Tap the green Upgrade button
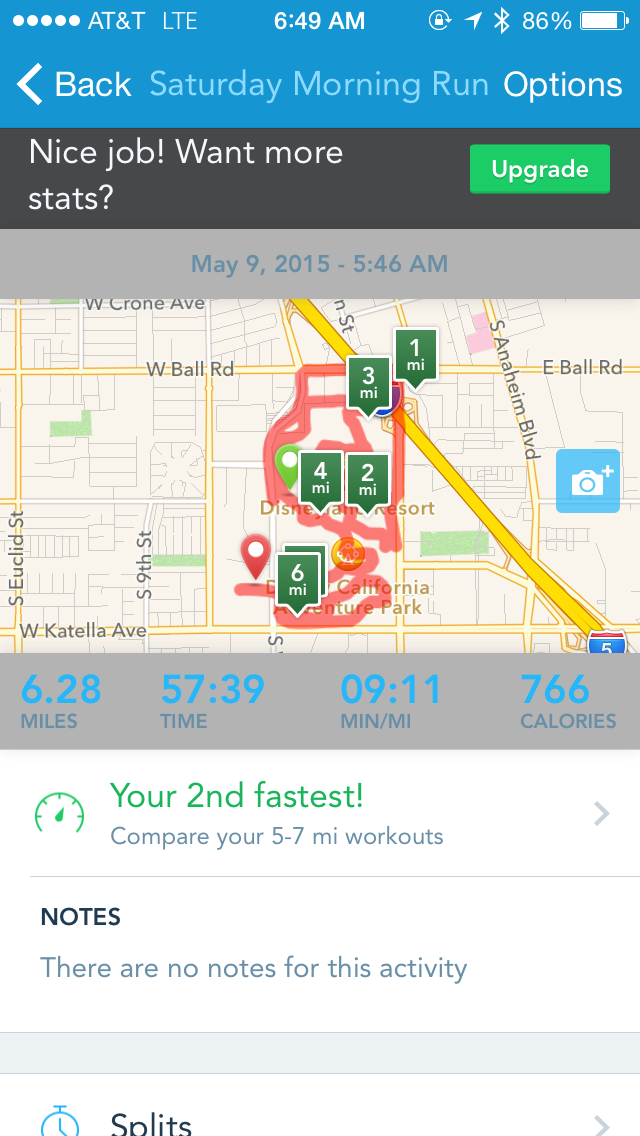 click(x=539, y=169)
